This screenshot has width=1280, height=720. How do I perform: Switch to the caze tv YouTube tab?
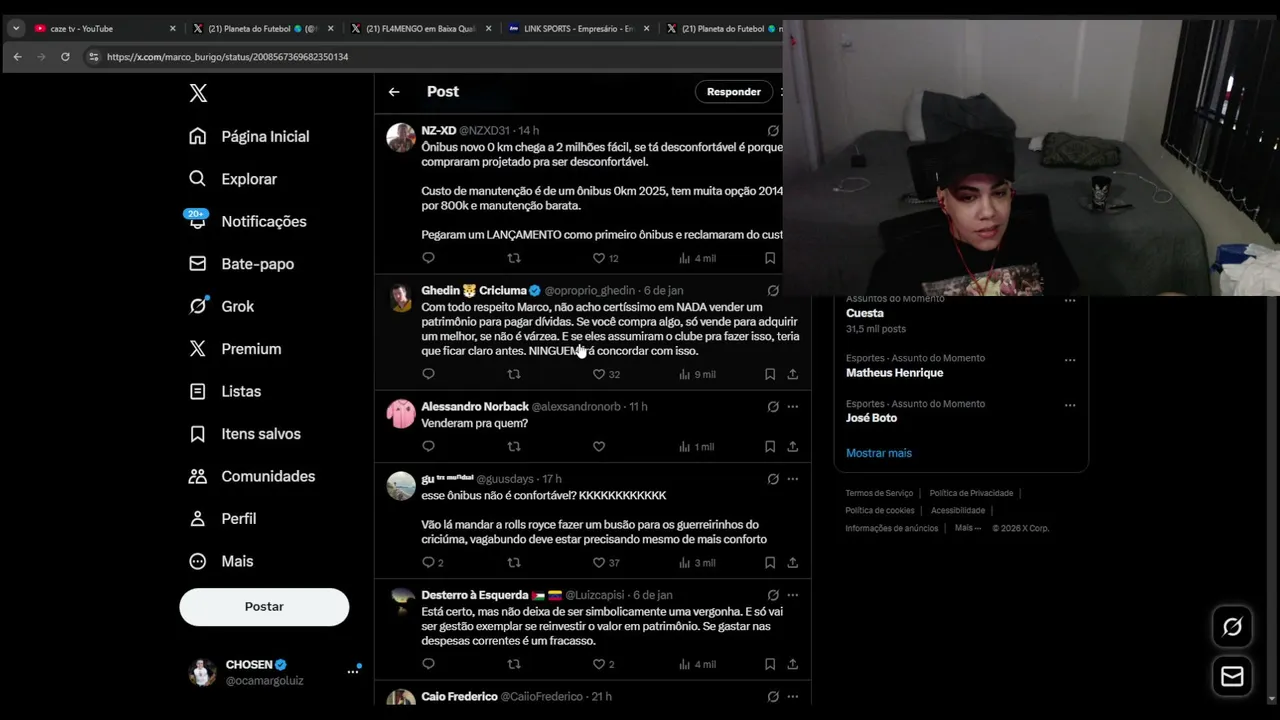[x=100, y=29]
